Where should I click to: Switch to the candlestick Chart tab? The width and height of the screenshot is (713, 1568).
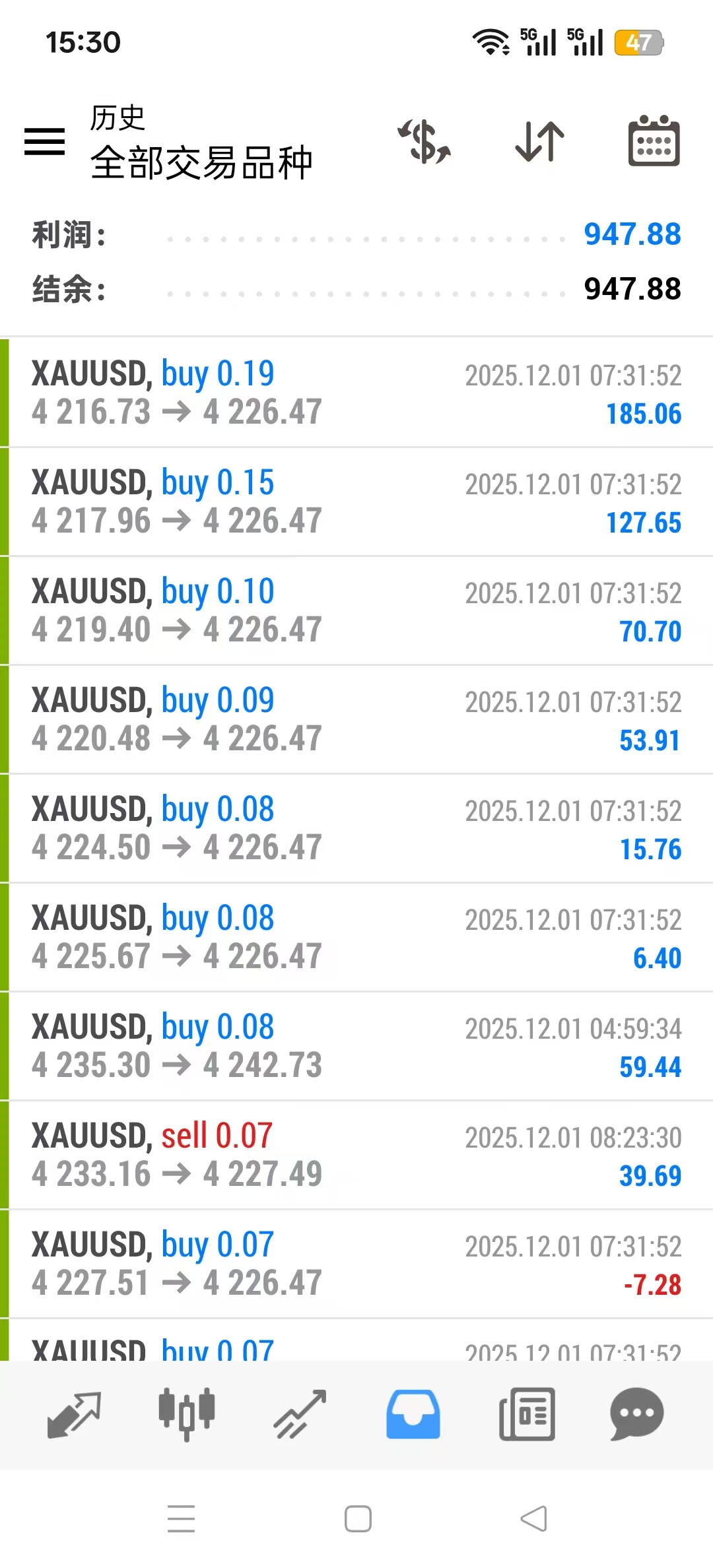(x=187, y=1414)
